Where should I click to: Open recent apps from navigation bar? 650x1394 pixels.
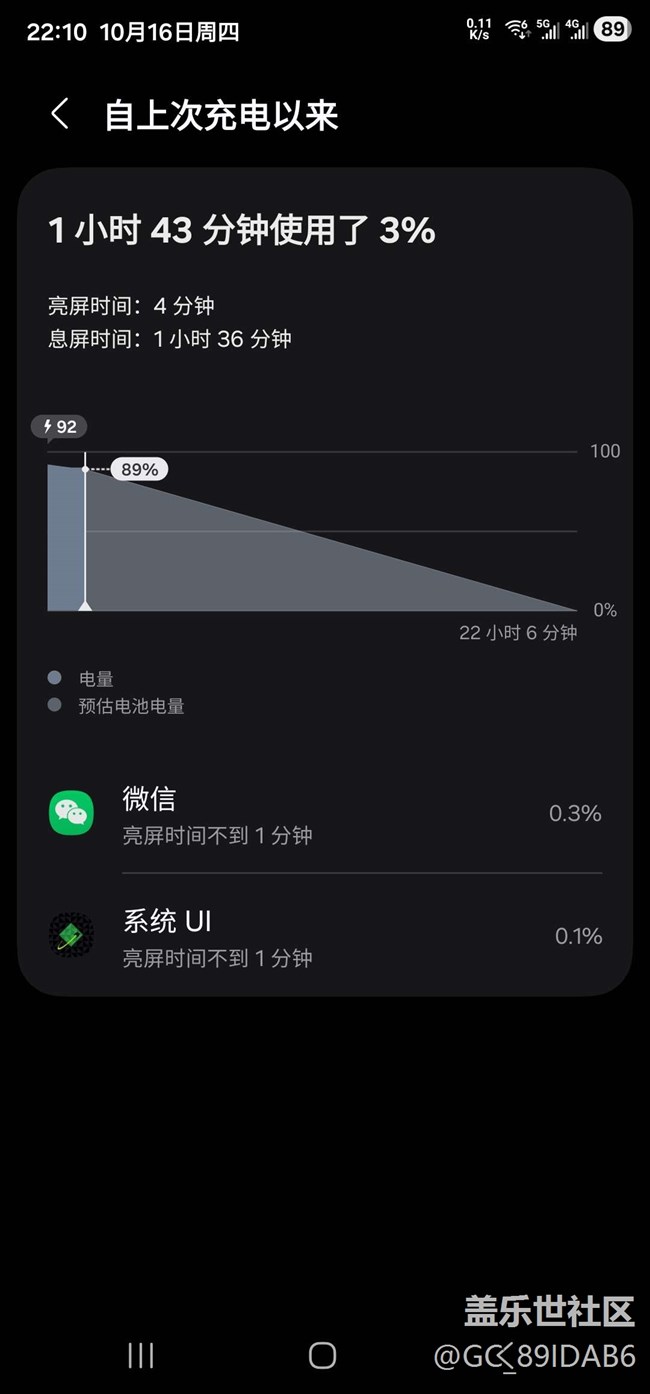pyautogui.click(x=141, y=1355)
